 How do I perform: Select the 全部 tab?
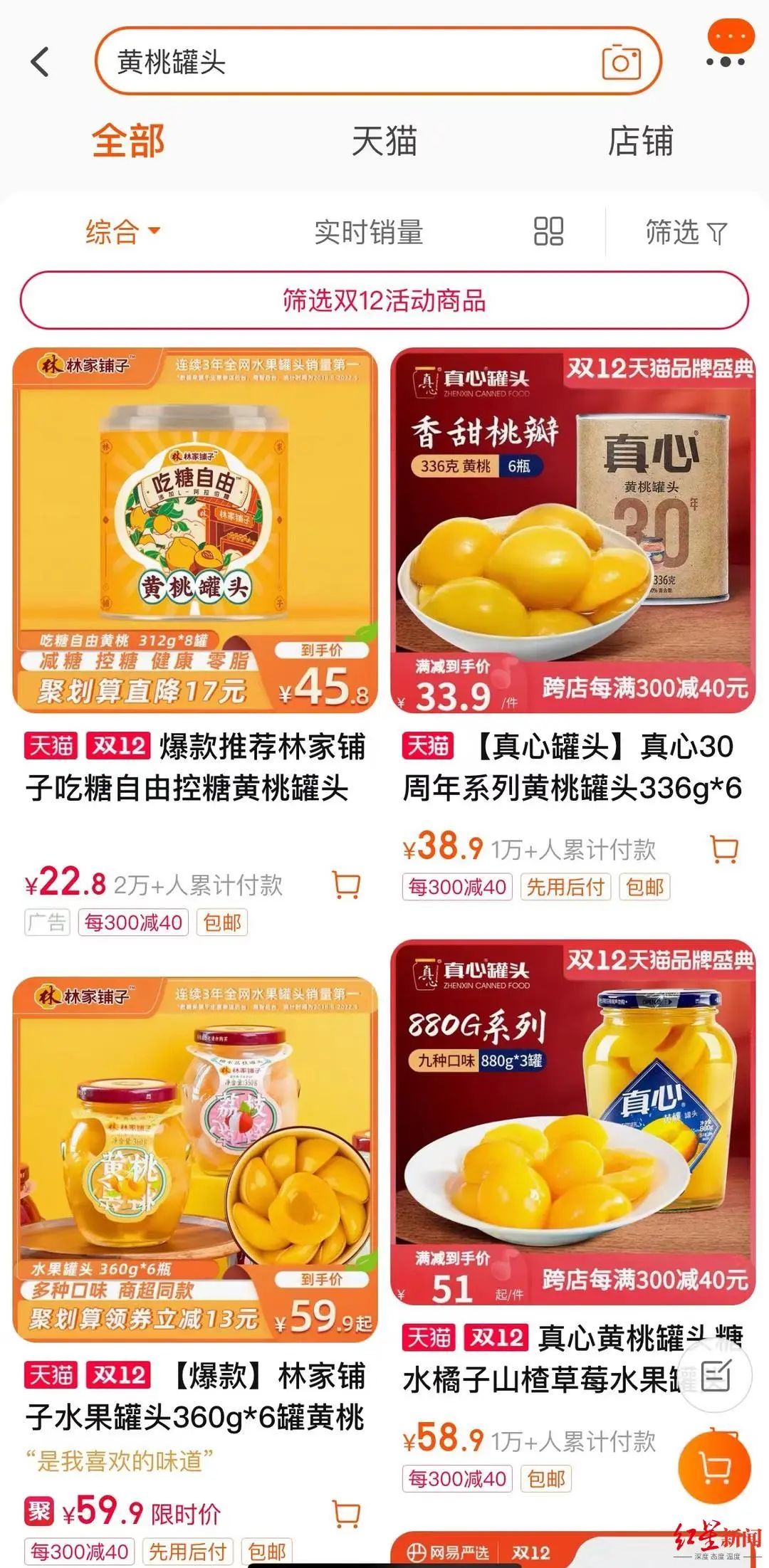128,140
